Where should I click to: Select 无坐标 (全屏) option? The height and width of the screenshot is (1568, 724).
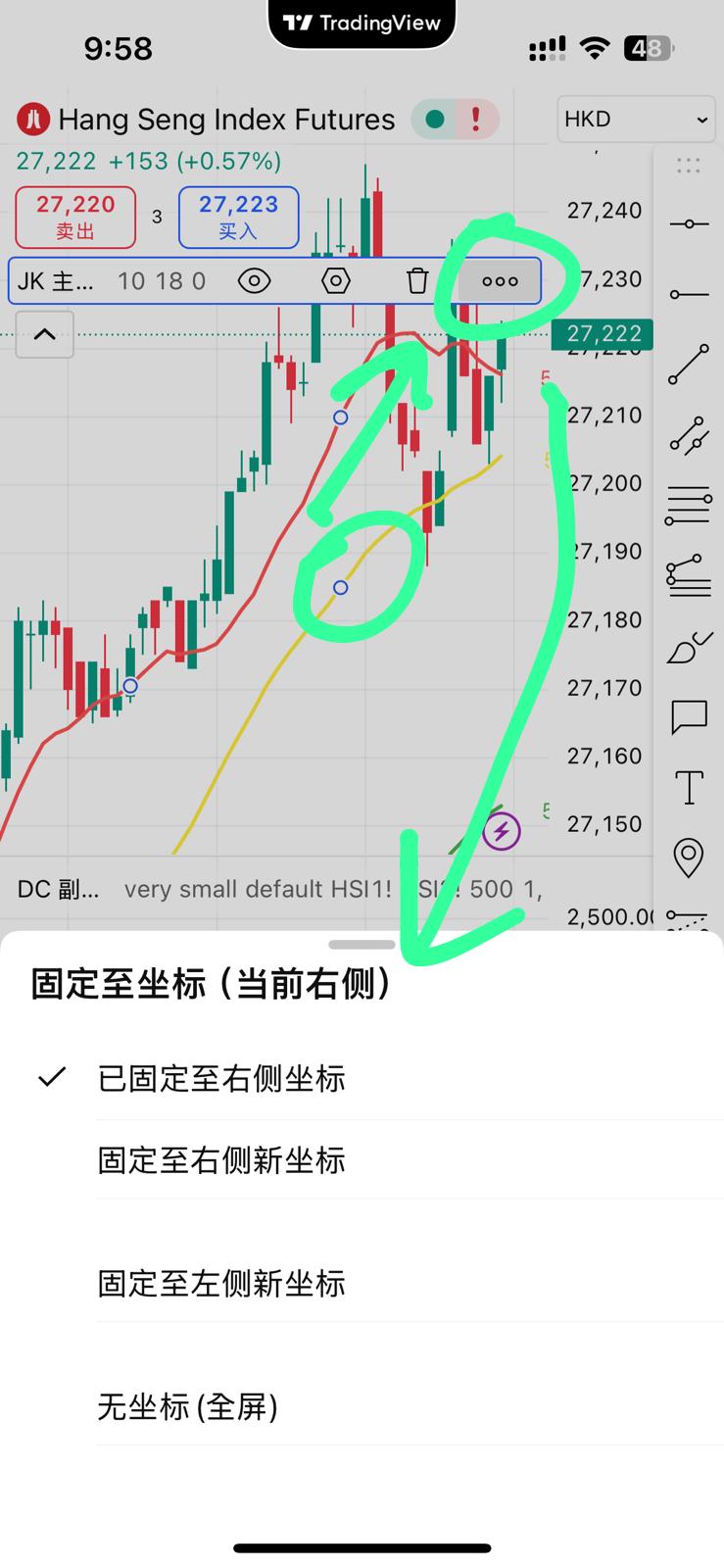tap(188, 1407)
